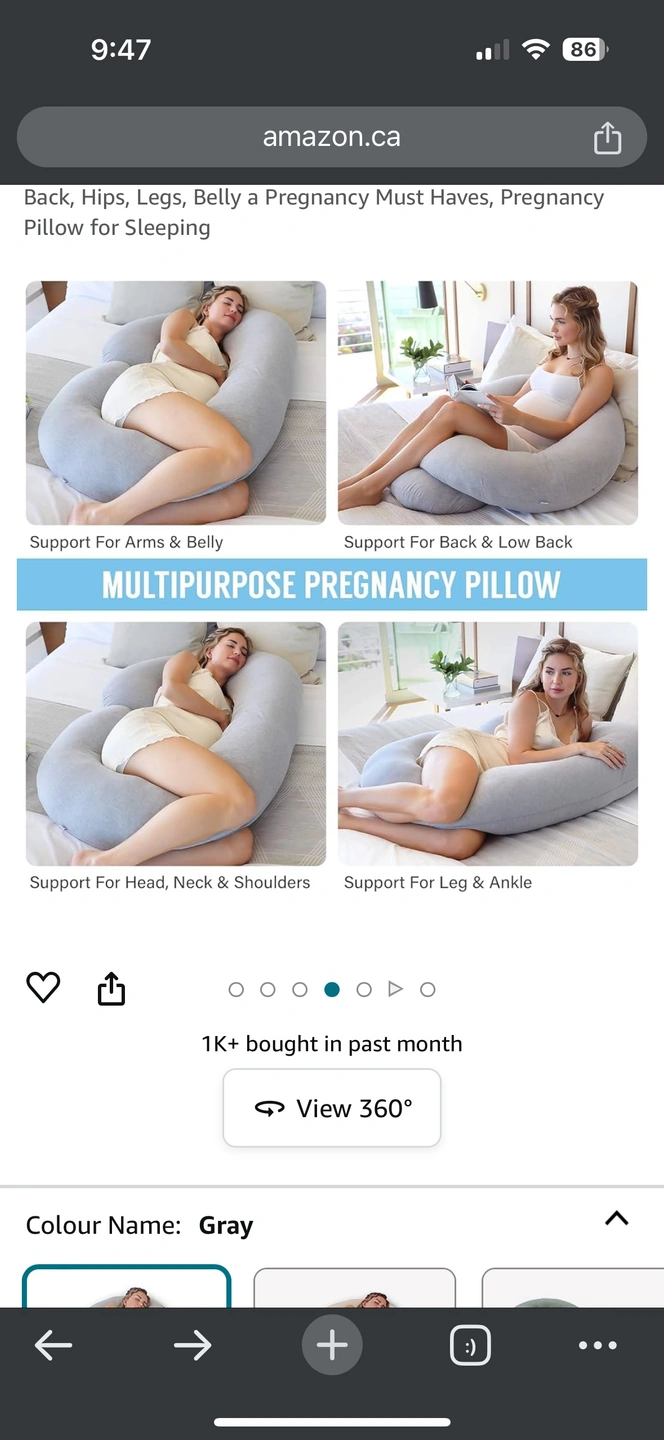
Task: Jump to the last image indicator dot
Action: pos(428,989)
